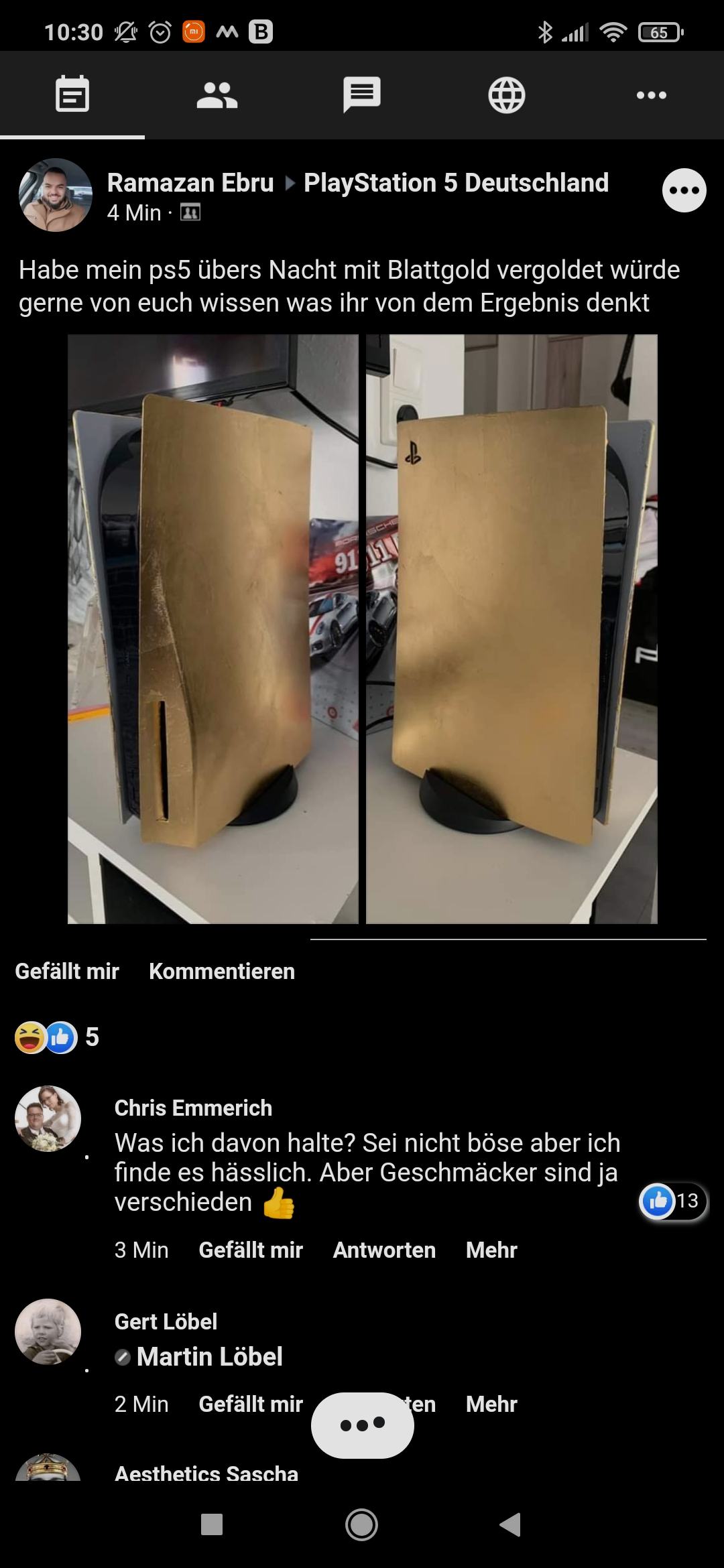
Task: Open Mehr under Chris Emmerich's comment
Action: pyautogui.click(x=491, y=1250)
